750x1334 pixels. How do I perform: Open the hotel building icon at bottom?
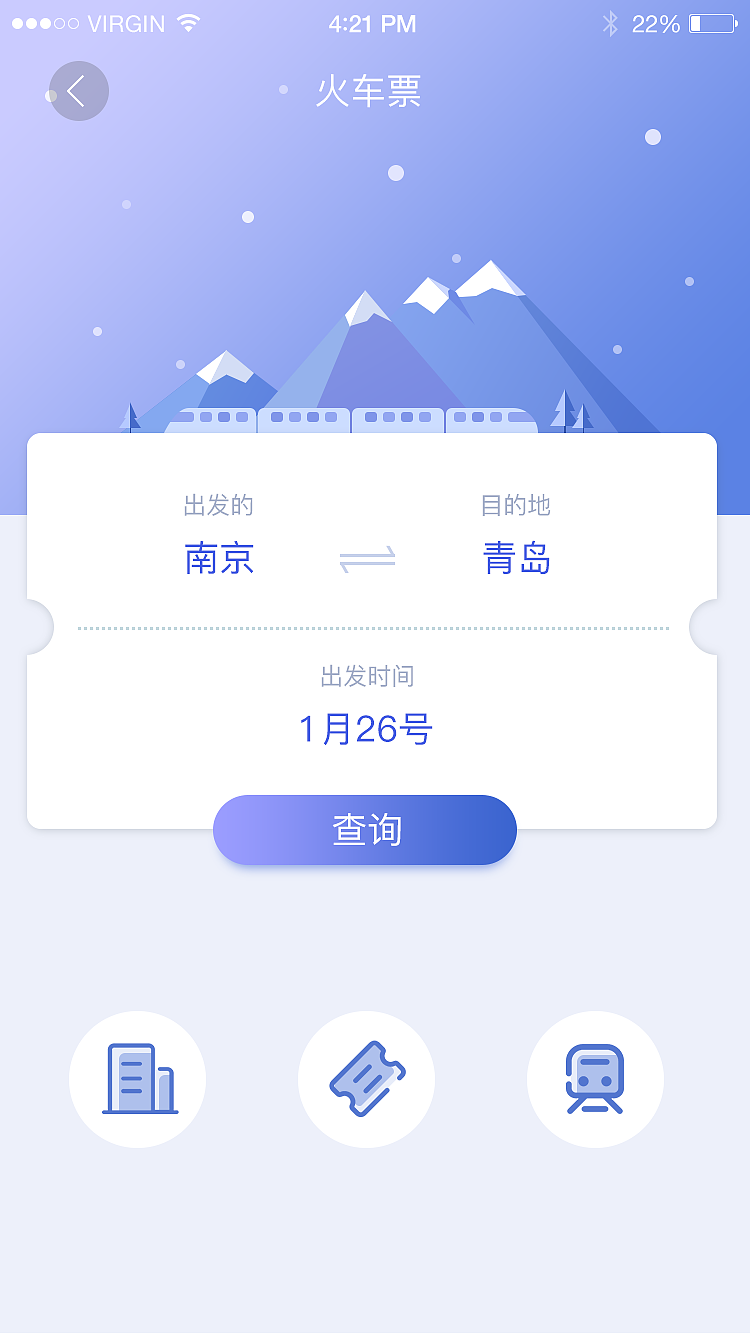(137, 1079)
